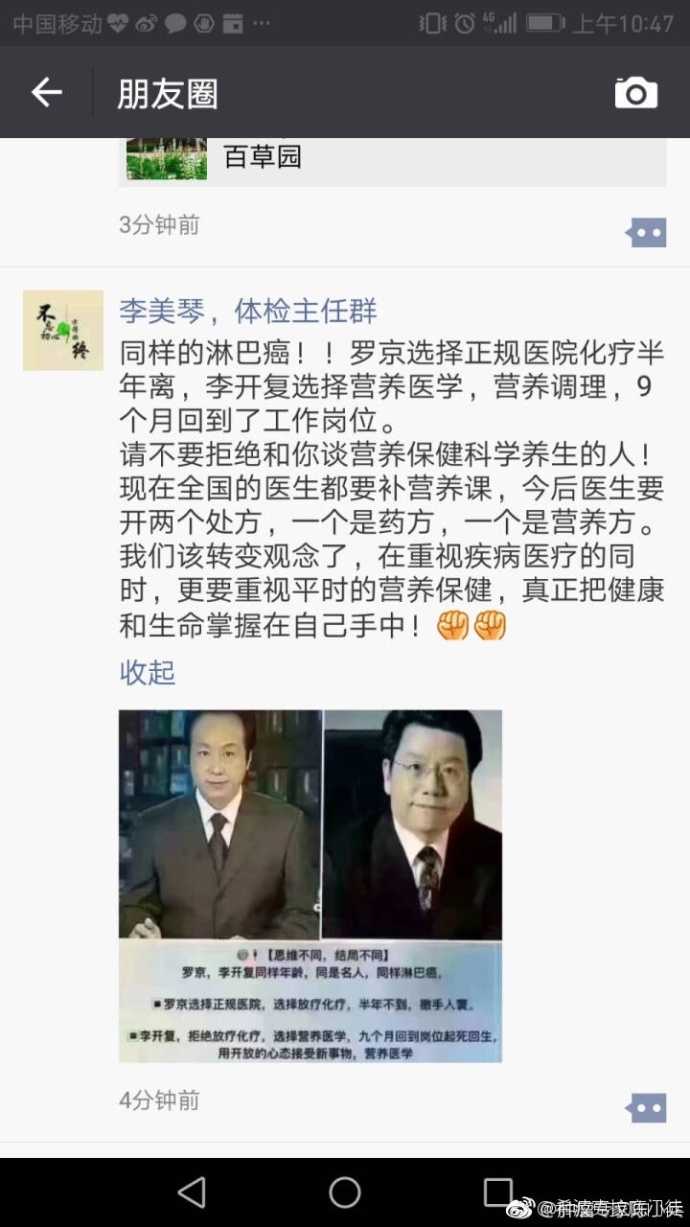Open profile name 李美琴，体检主任群
Image resolution: width=690 pixels, height=1227 pixels.
click(x=248, y=311)
